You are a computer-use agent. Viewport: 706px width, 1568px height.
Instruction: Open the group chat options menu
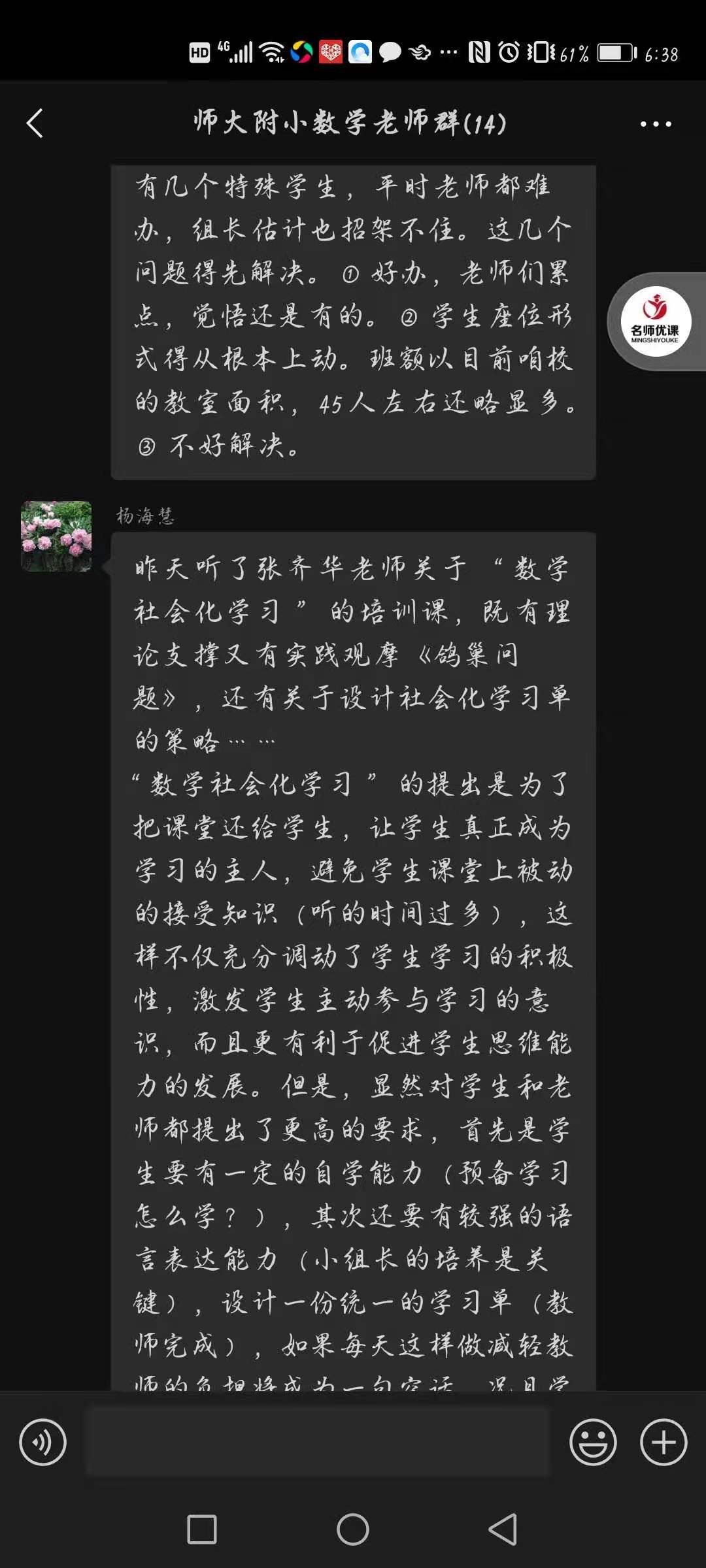656,124
